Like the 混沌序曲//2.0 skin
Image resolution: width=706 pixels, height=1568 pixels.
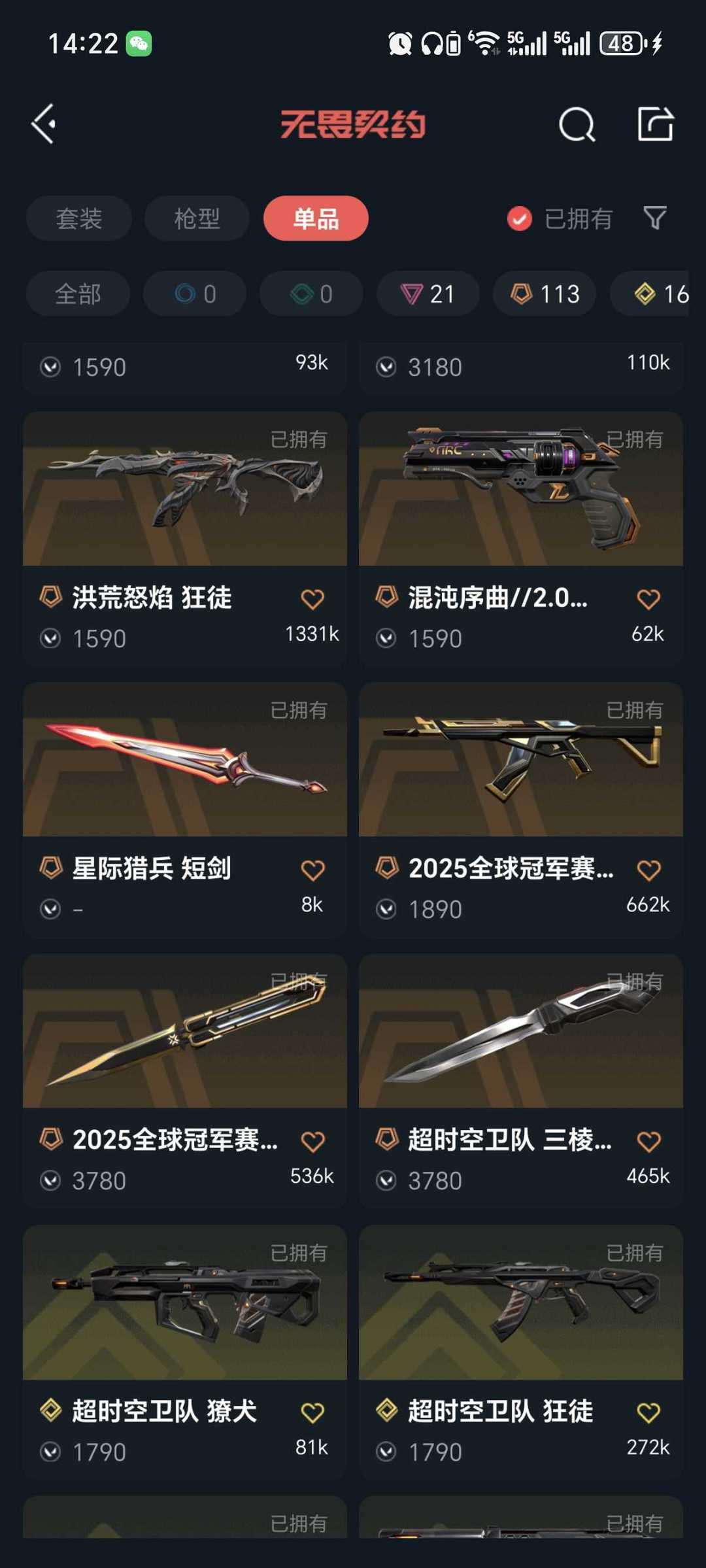click(x=648, y=599)
